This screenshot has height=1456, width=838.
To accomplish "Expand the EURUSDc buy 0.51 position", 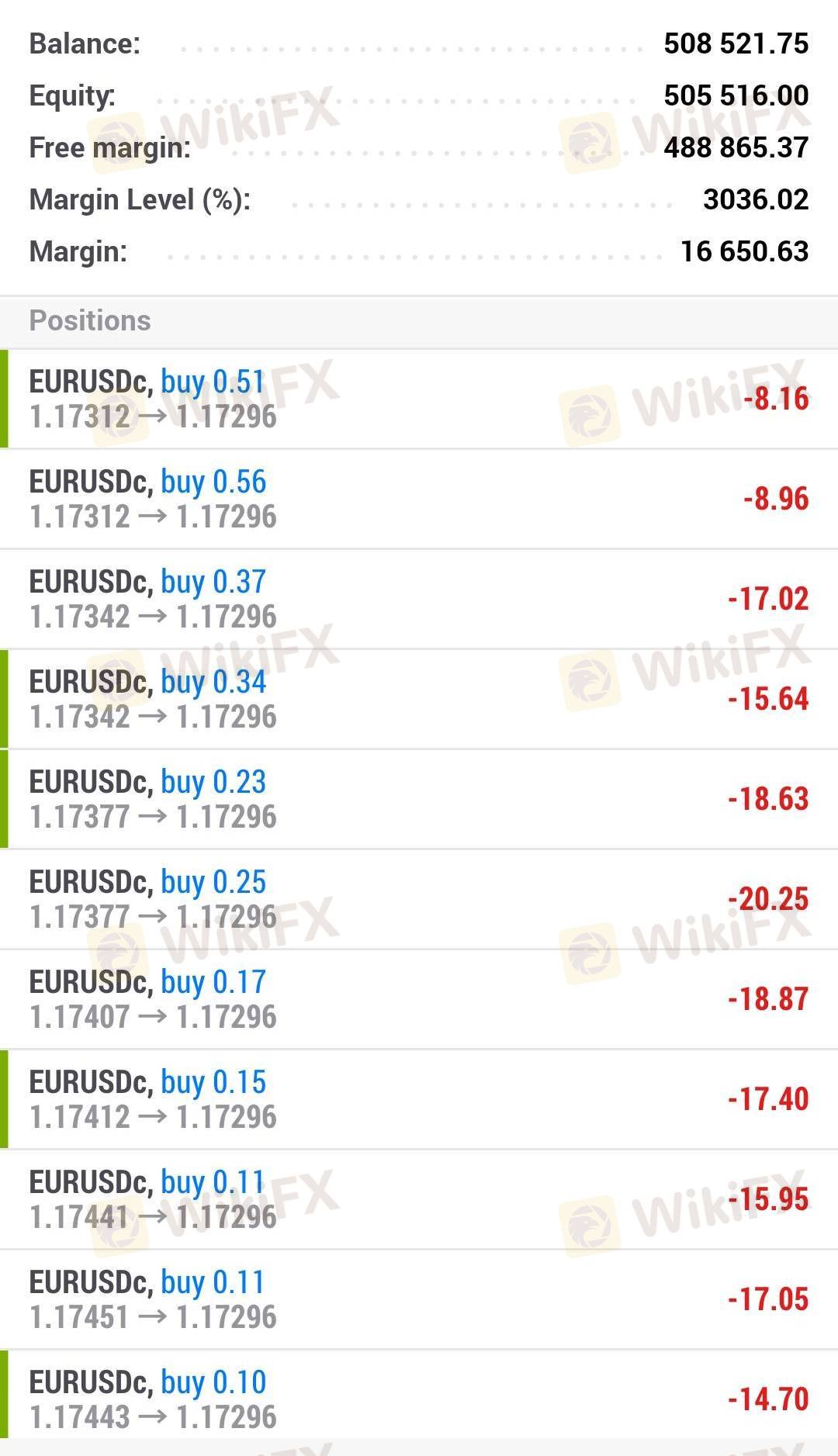I will coord(419,399).
